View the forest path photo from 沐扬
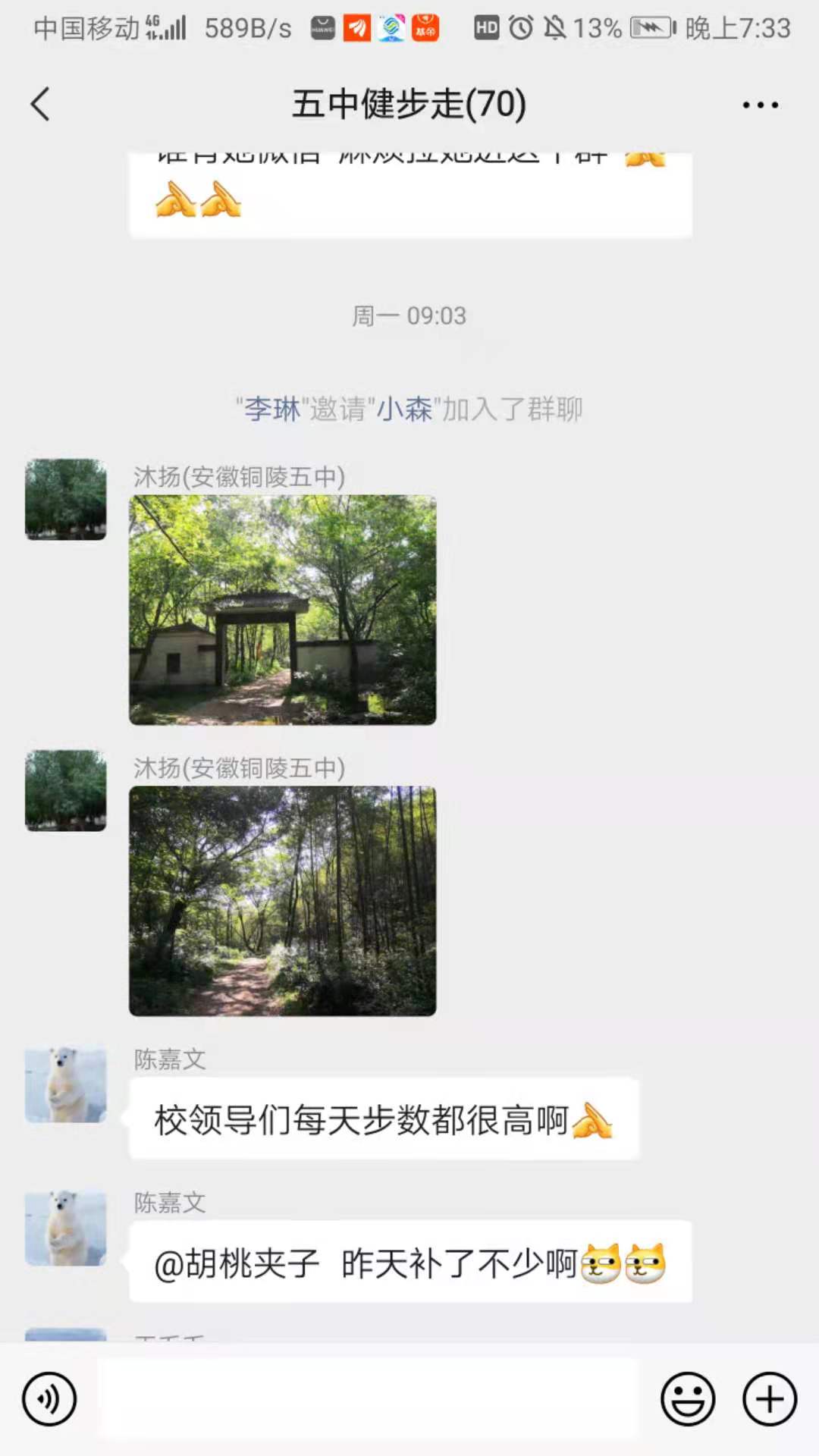The width and height of the screenshot is (819, 1456). coord(283,901)
